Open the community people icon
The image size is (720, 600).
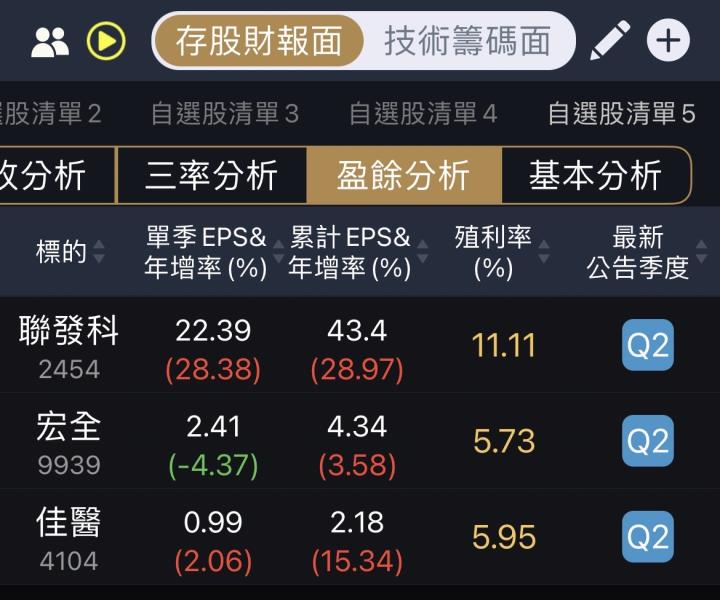[50, 42]
